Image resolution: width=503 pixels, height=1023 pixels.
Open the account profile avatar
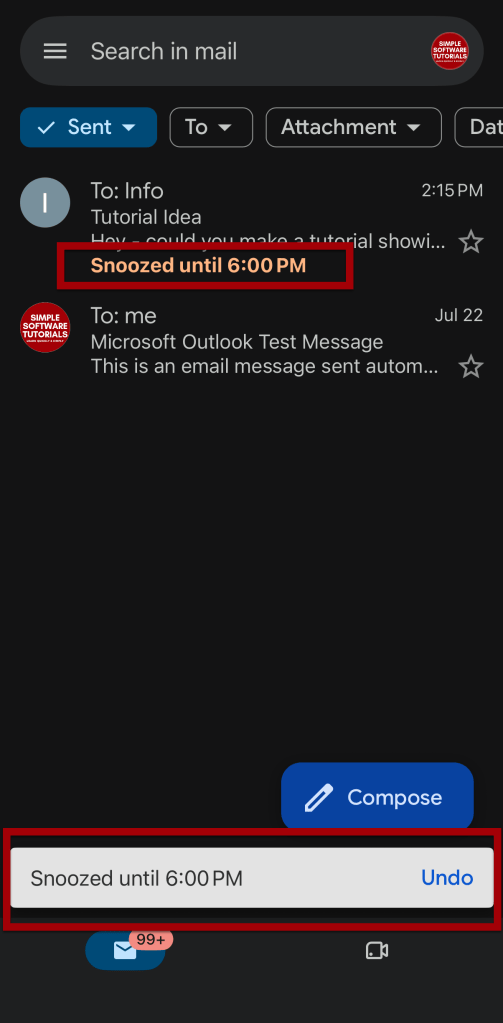(x=450, y=51)
